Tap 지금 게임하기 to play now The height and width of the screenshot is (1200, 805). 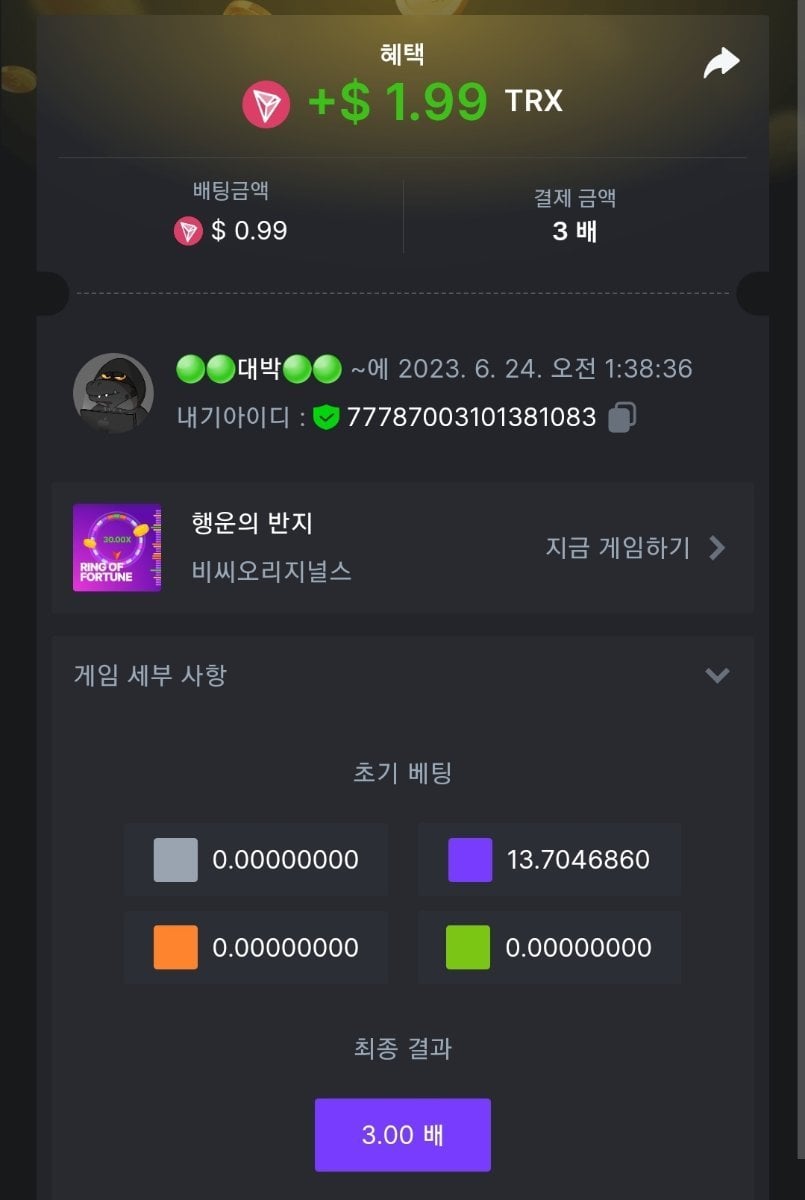pyautogui.click(x=634, y=548)
